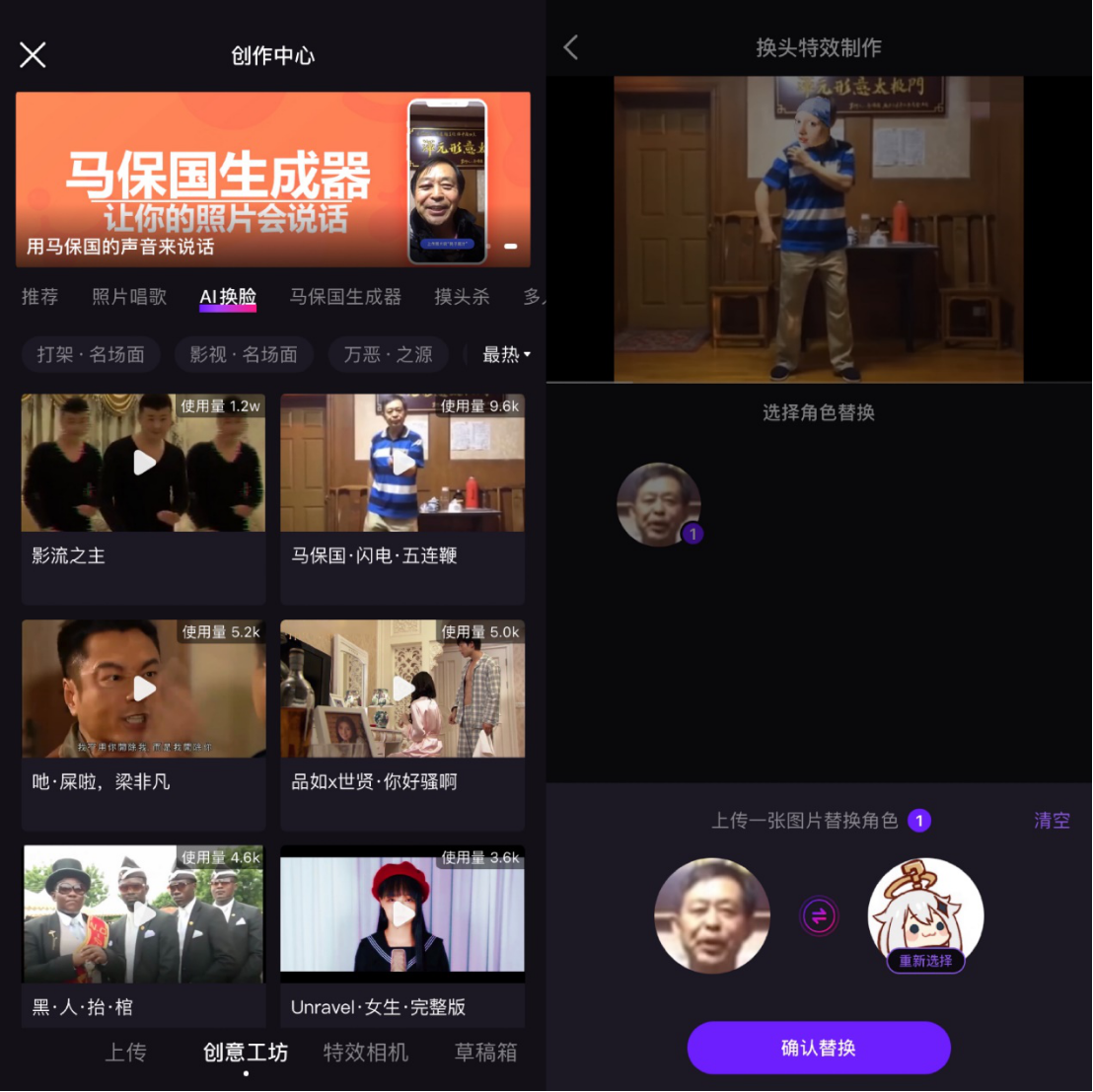1093x1092 pixels.
Task: Filter by 万恶·之源 chip
Action: (x=388, y=354)
